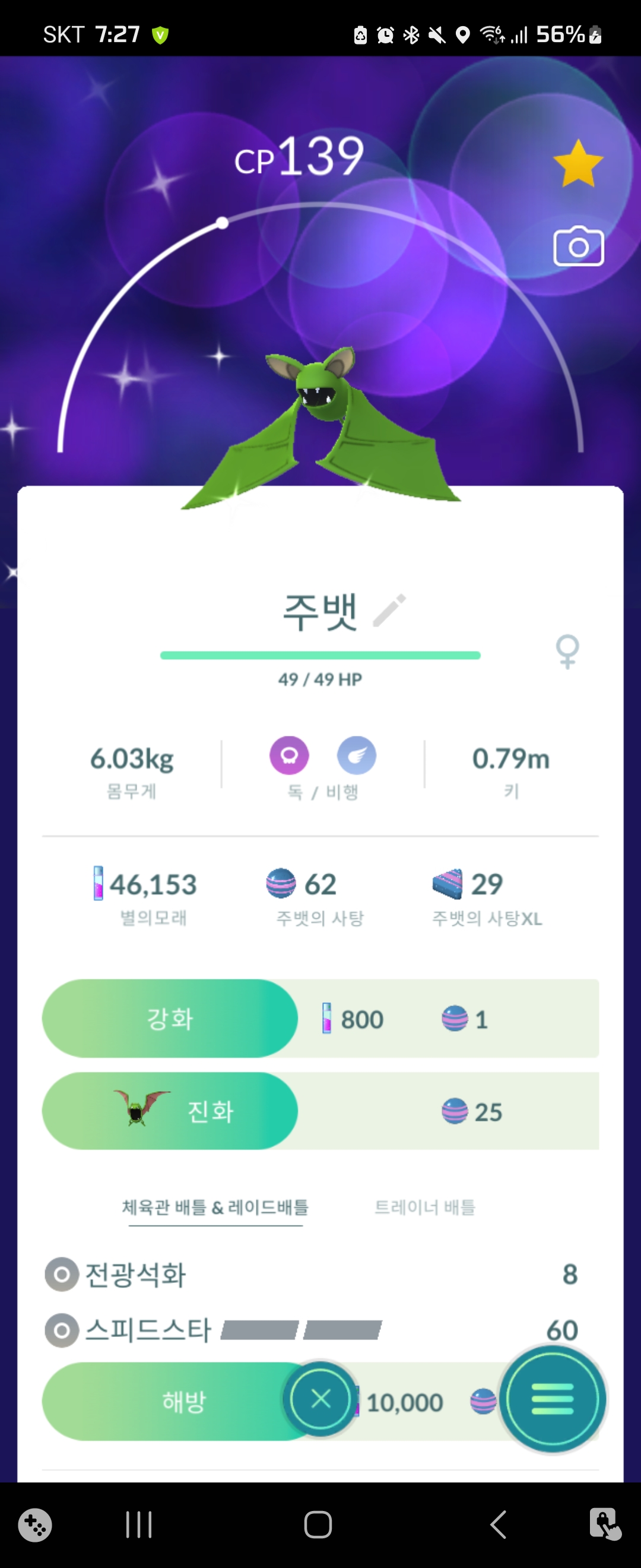Open the AR camera icon
Viewport: 641px width, 1568px height.
578,246
